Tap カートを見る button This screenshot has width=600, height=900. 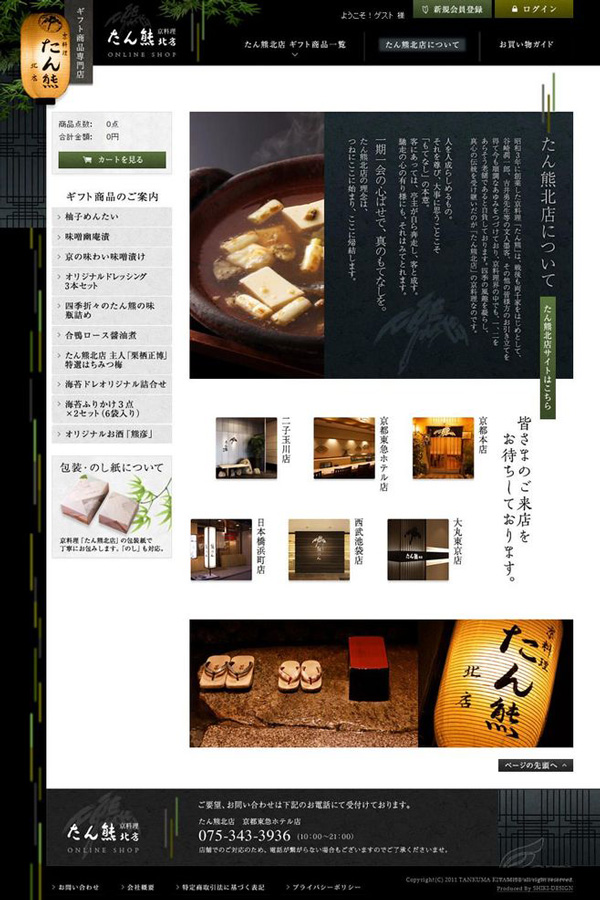(111, 159)
